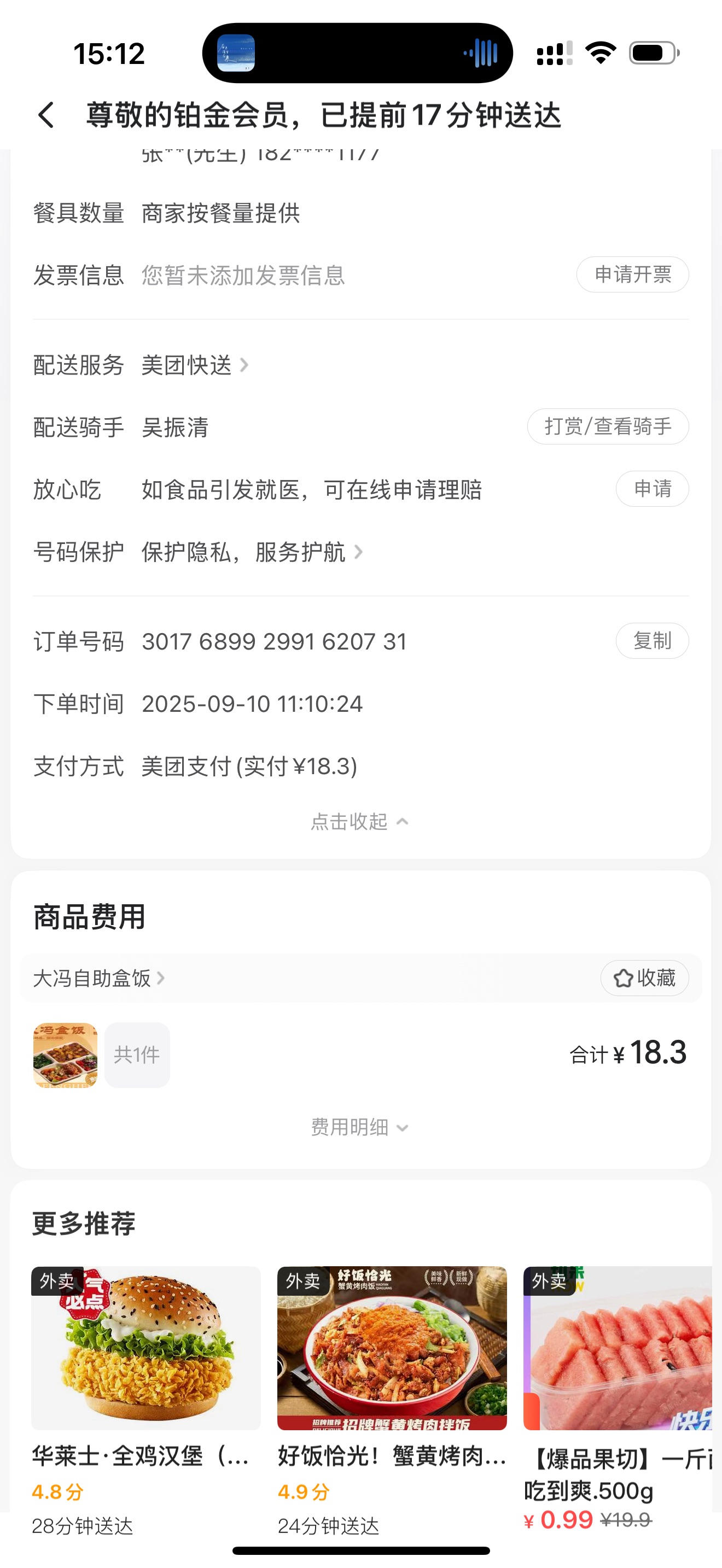Open the 华莱士·全鸡汉堡 recommendation card
This screenshot has height=1568, width=722.
tap(146, 1348)
